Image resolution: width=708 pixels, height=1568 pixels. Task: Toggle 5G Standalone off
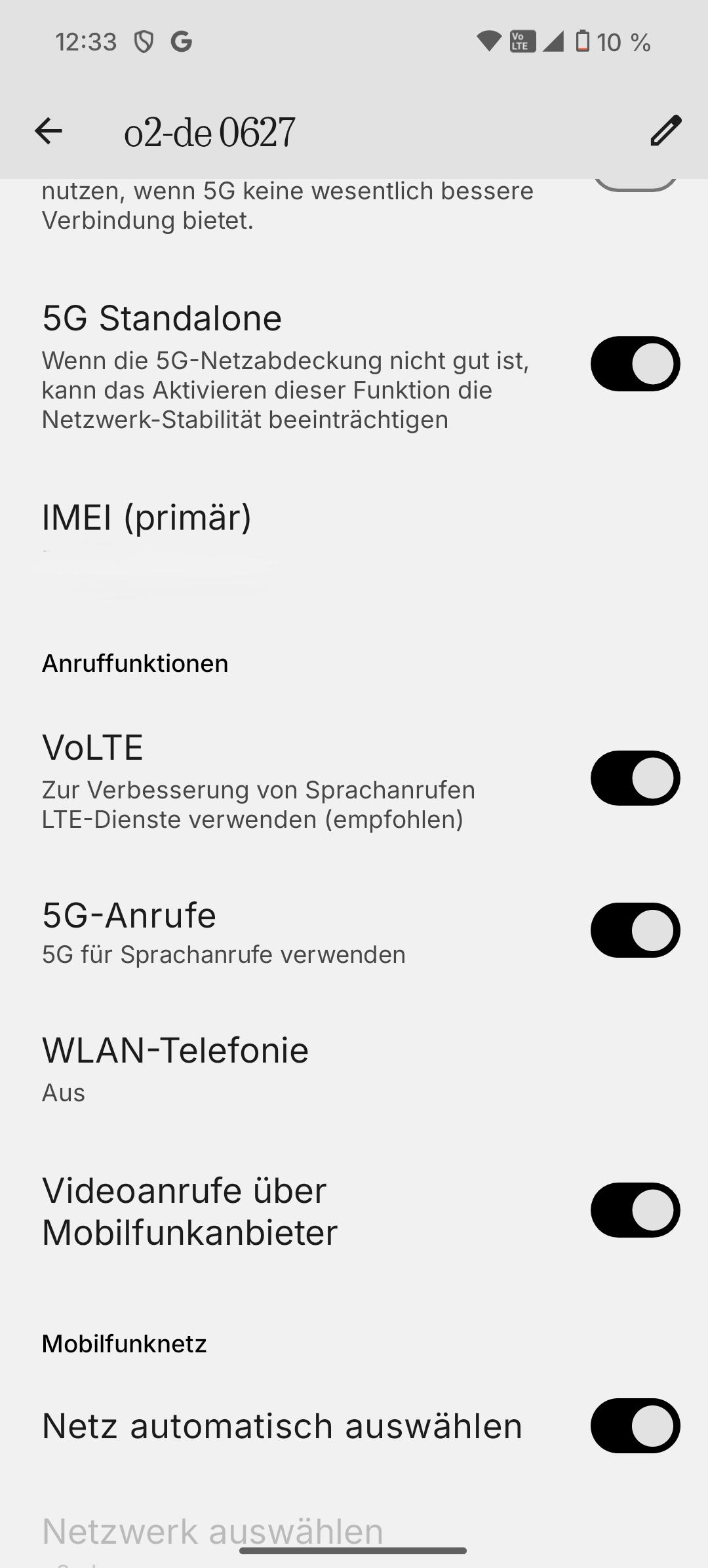pos(635,364)
